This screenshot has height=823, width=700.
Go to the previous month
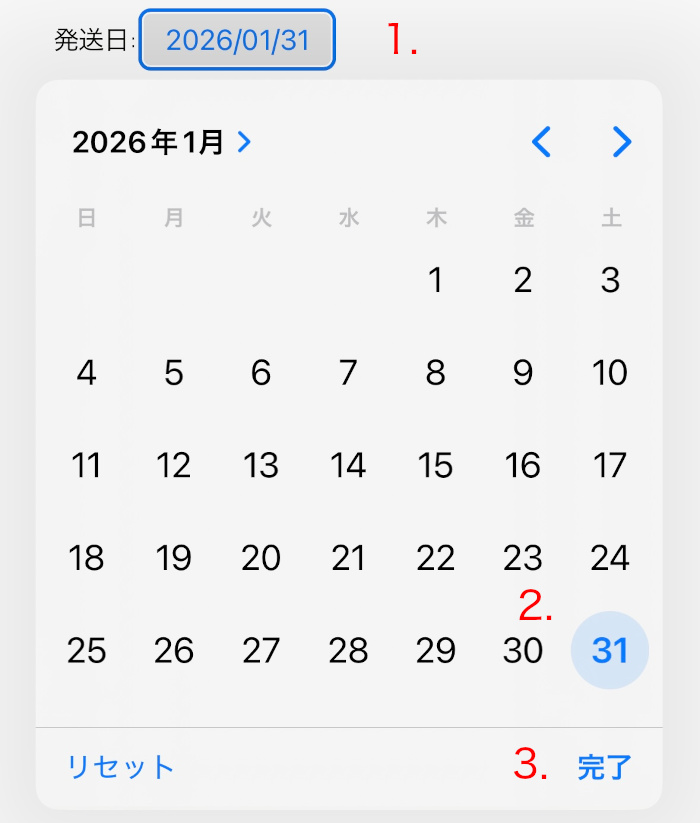click(541, 142)
